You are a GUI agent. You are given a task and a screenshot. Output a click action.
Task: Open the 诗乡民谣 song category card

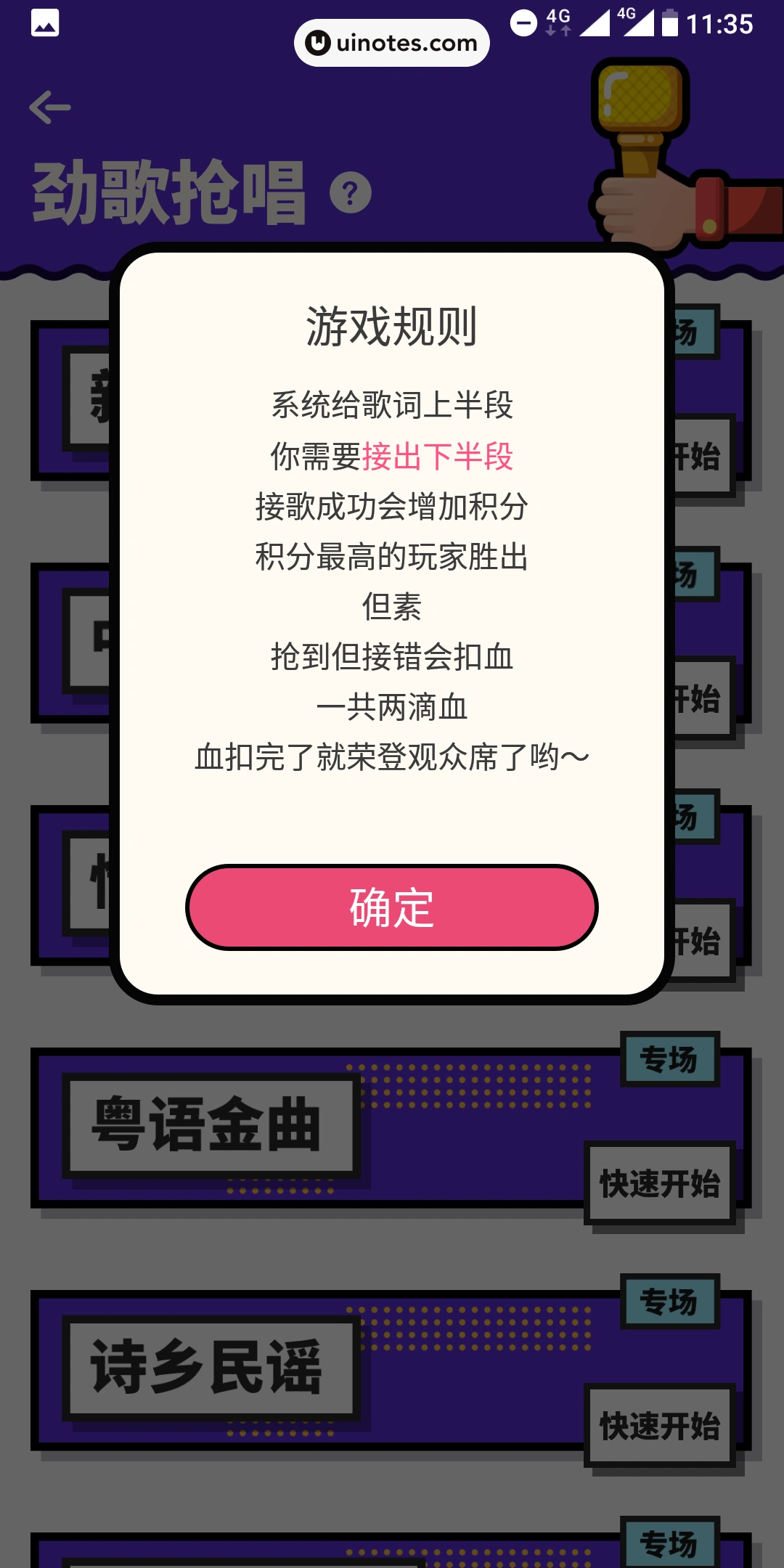[211, 1368]
